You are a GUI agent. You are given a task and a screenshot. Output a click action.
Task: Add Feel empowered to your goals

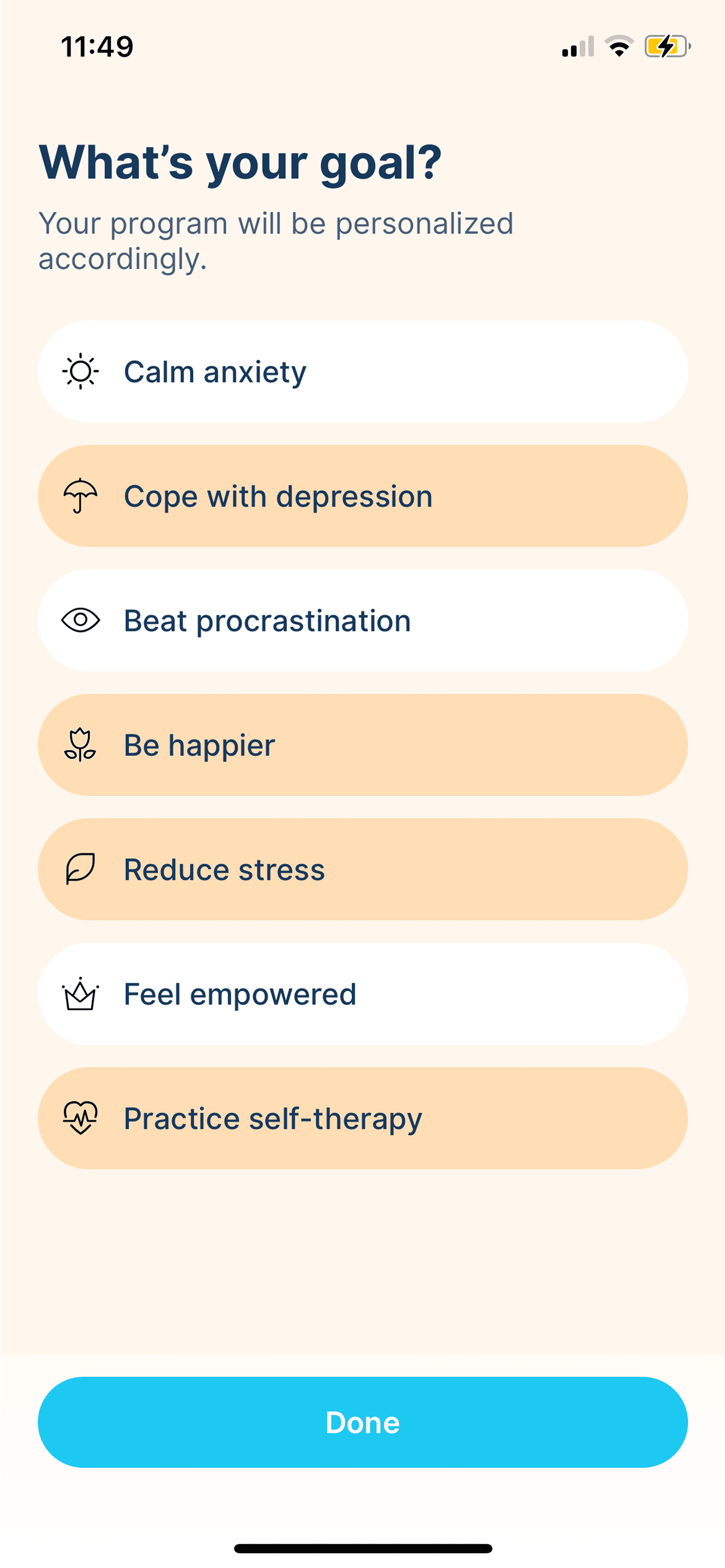pyautogui.click(x=363, y=994)
